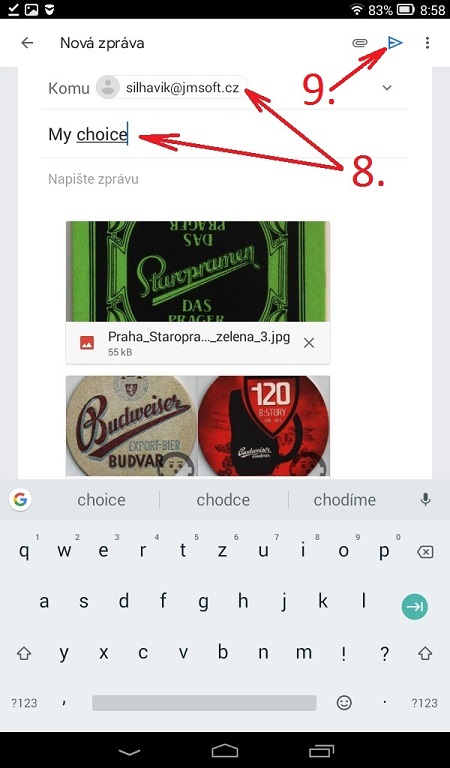
Task: Start voice input with the microphone
Action: pos(426,500)
